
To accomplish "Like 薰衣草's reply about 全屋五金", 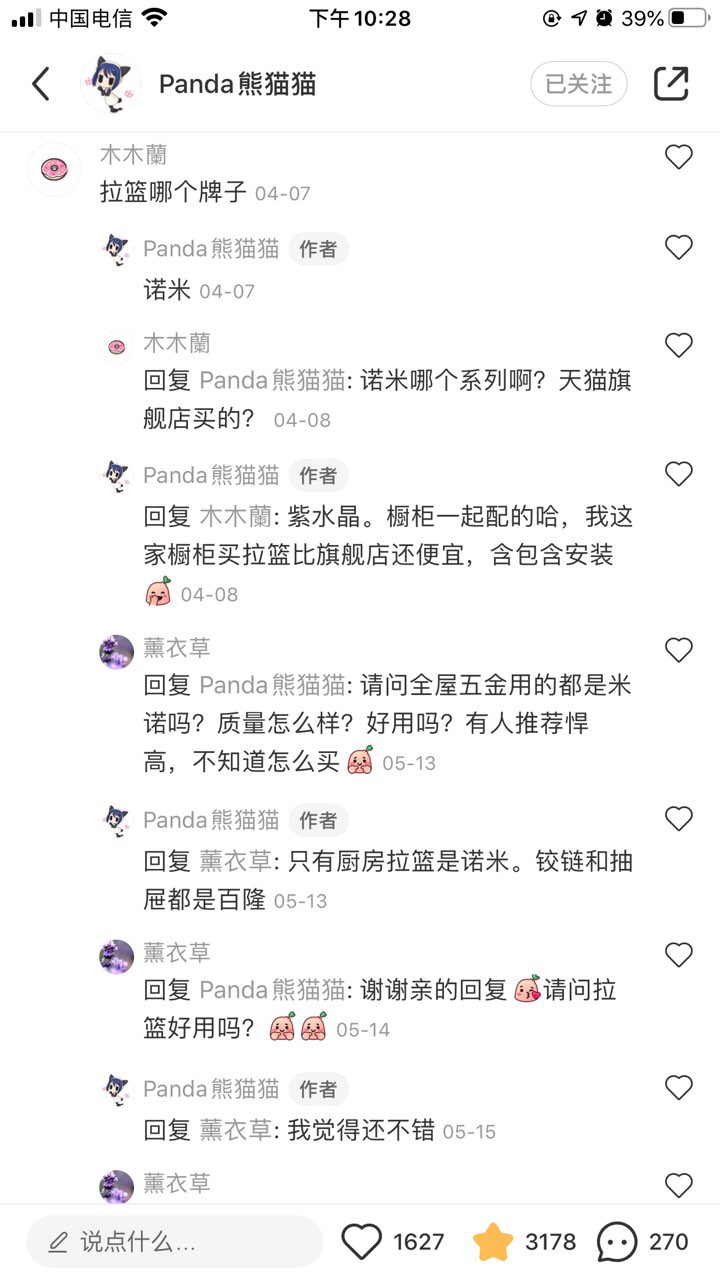I will click(678, 650).
